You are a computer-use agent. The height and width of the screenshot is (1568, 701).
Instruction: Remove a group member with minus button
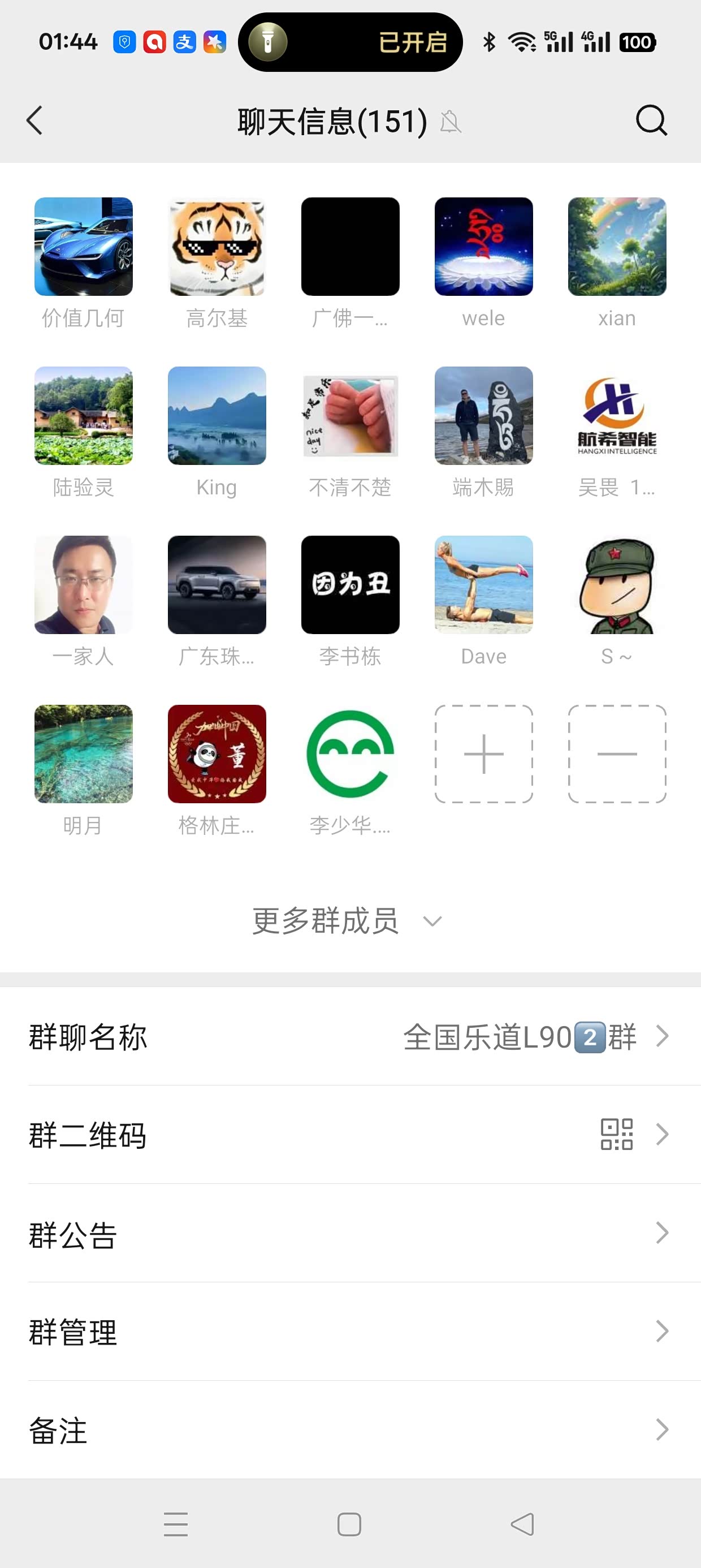617,754
